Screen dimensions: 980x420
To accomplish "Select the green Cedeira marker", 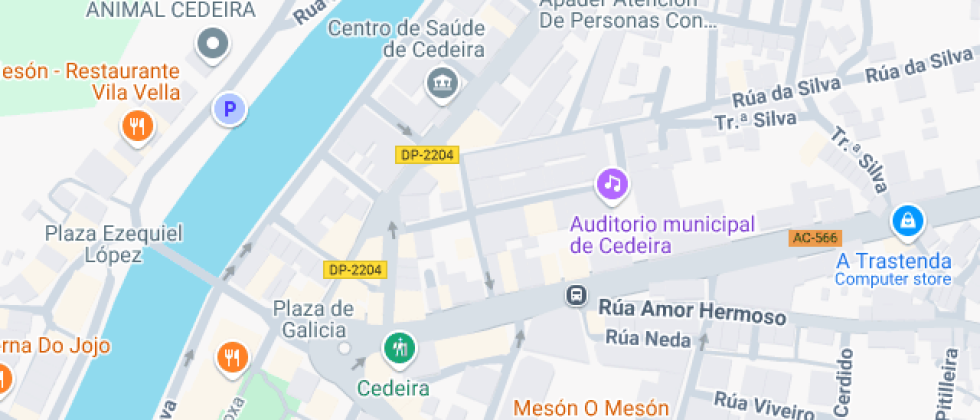I will [401, 349].
